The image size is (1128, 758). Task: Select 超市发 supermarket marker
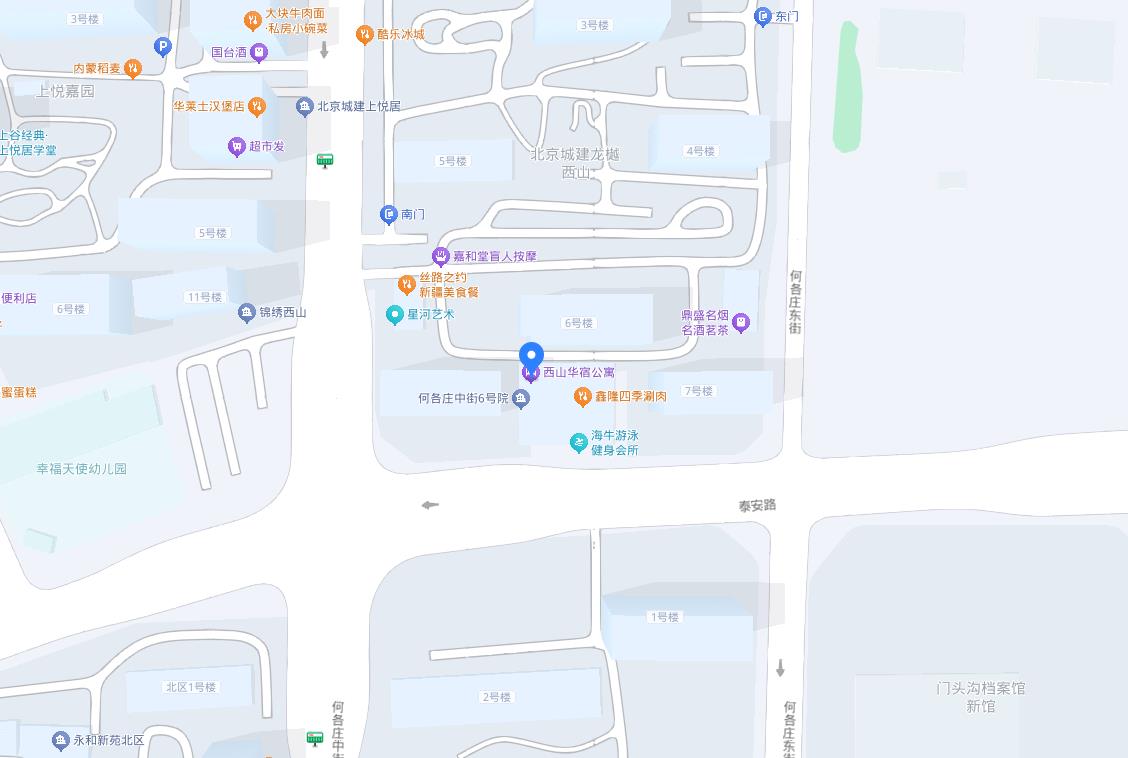(237, 147)
